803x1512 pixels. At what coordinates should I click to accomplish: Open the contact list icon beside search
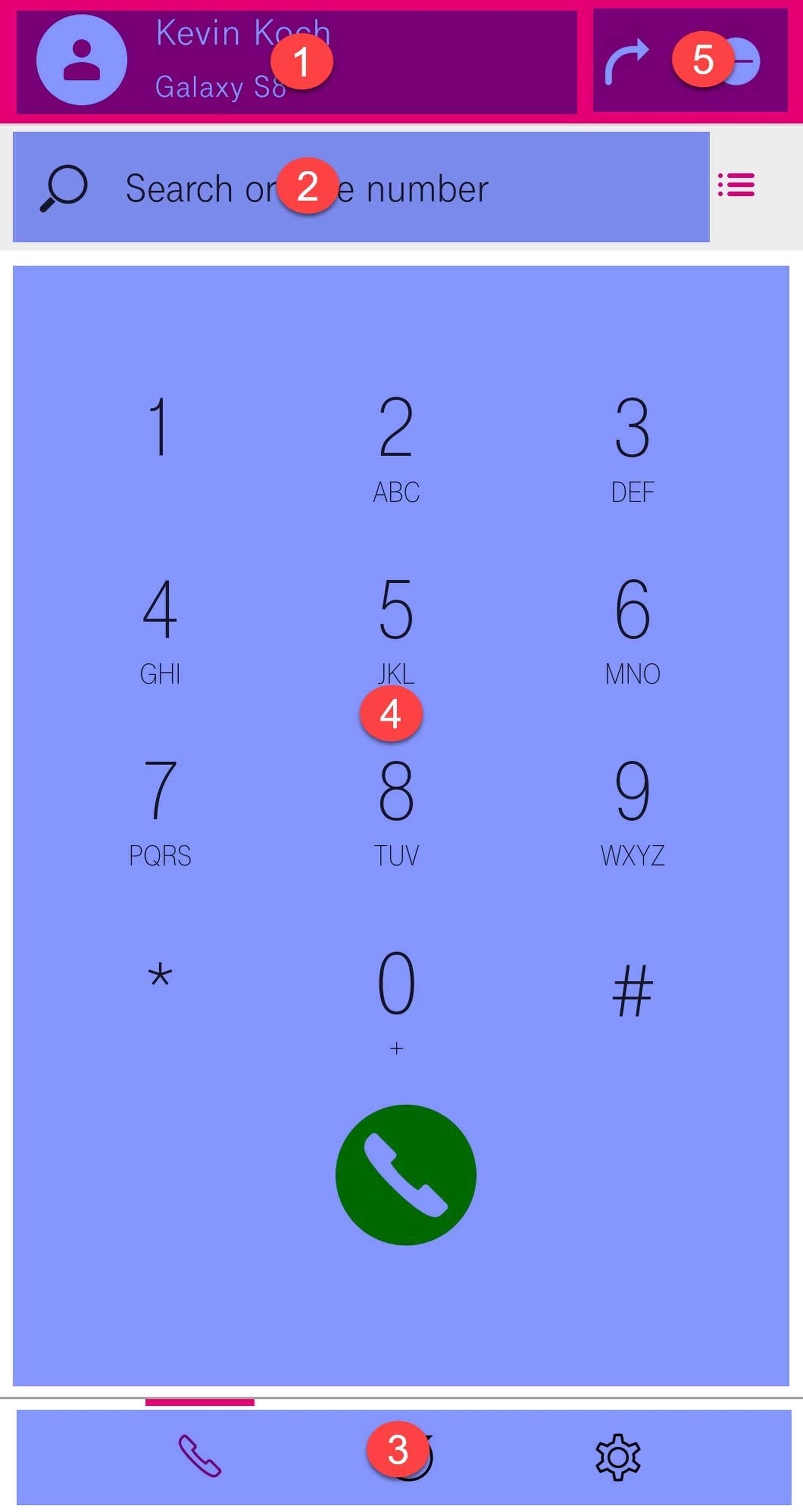coord(736,185)
